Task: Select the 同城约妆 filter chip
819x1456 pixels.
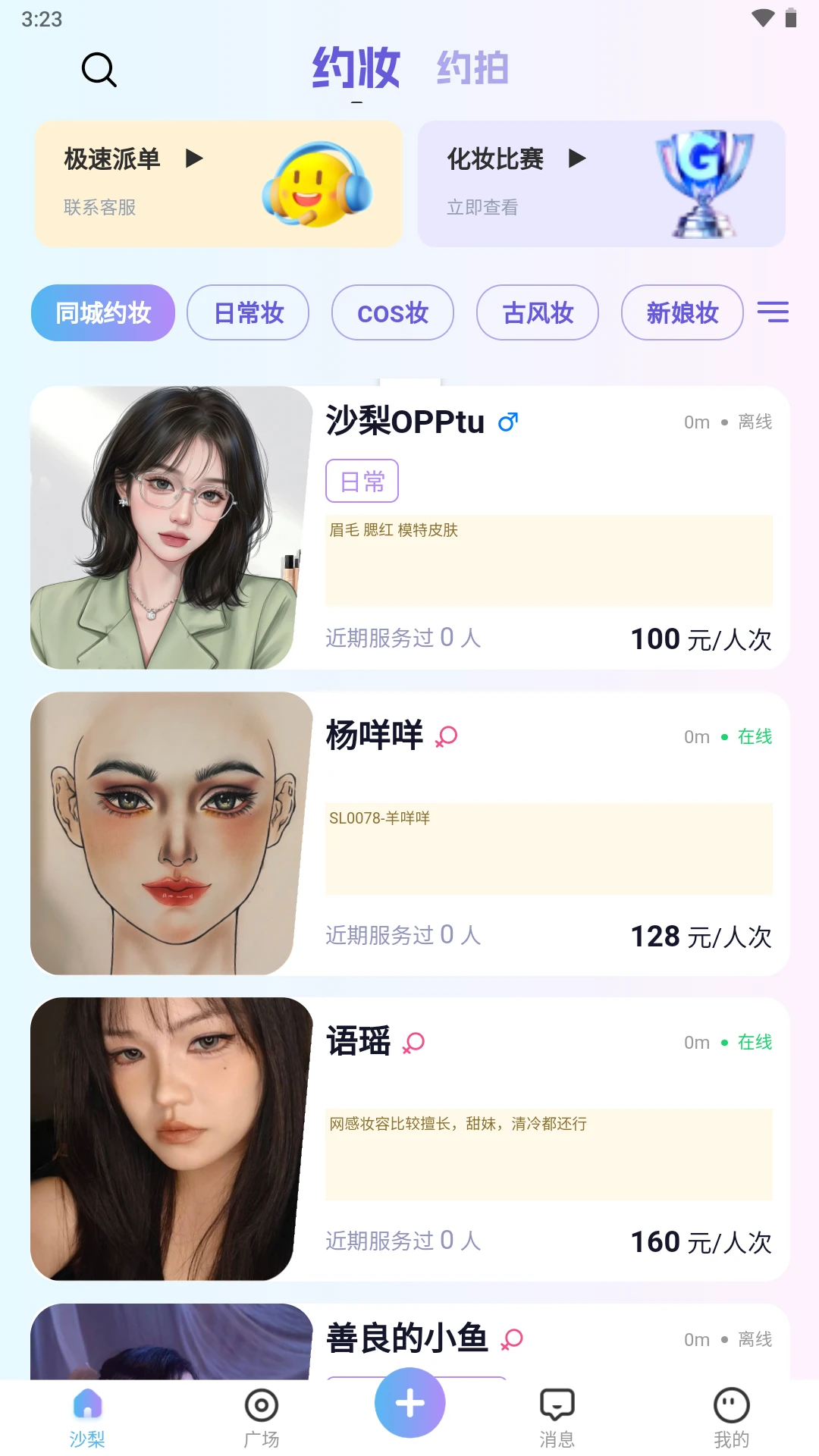Action: 102,312
